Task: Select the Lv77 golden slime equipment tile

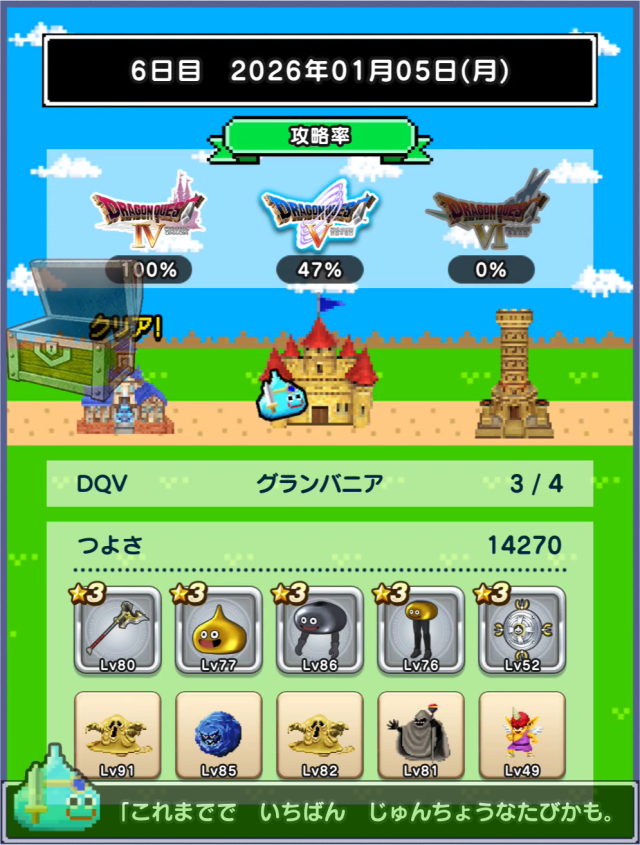Action: (x=218, y=629)
